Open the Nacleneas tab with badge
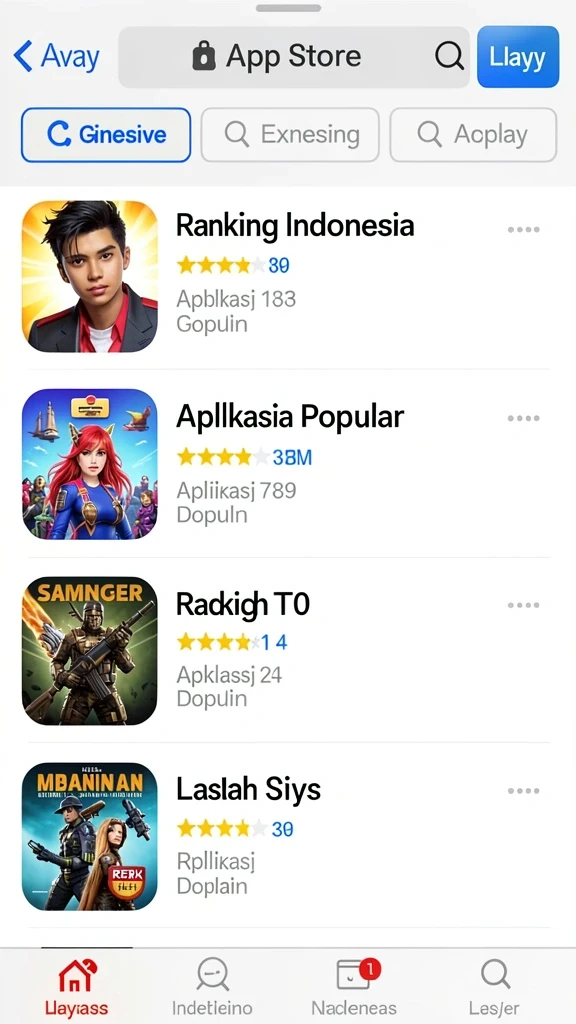 click(x=353, y=987)
